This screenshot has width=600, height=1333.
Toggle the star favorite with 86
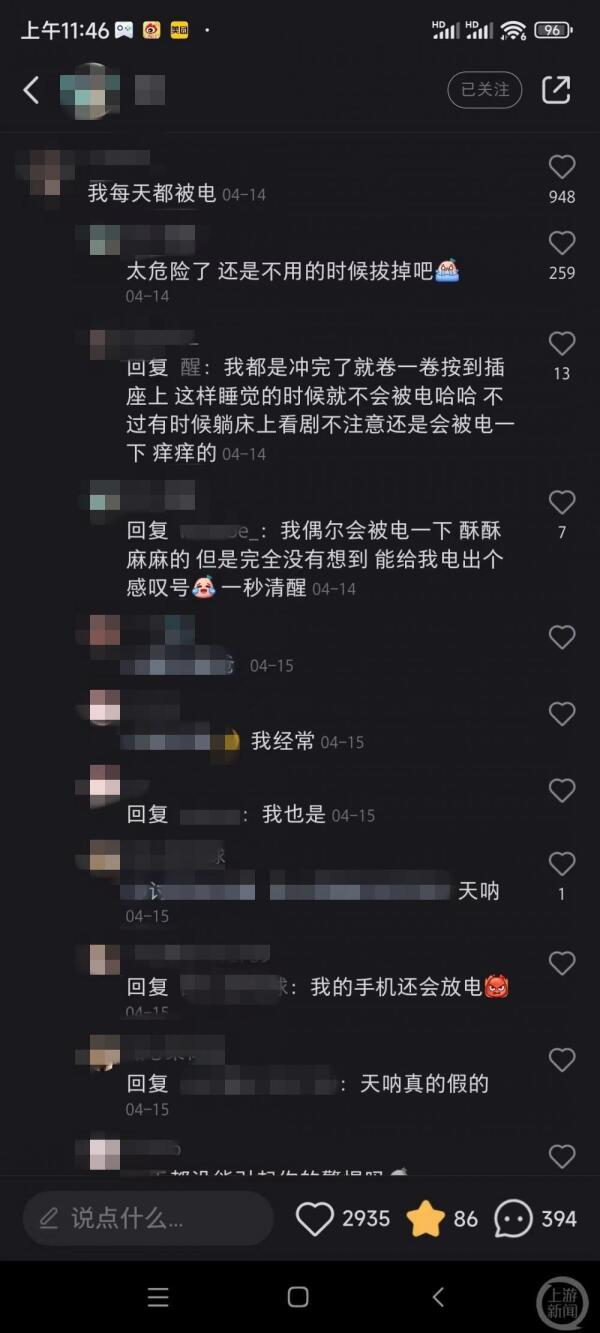click(425, 1219)
